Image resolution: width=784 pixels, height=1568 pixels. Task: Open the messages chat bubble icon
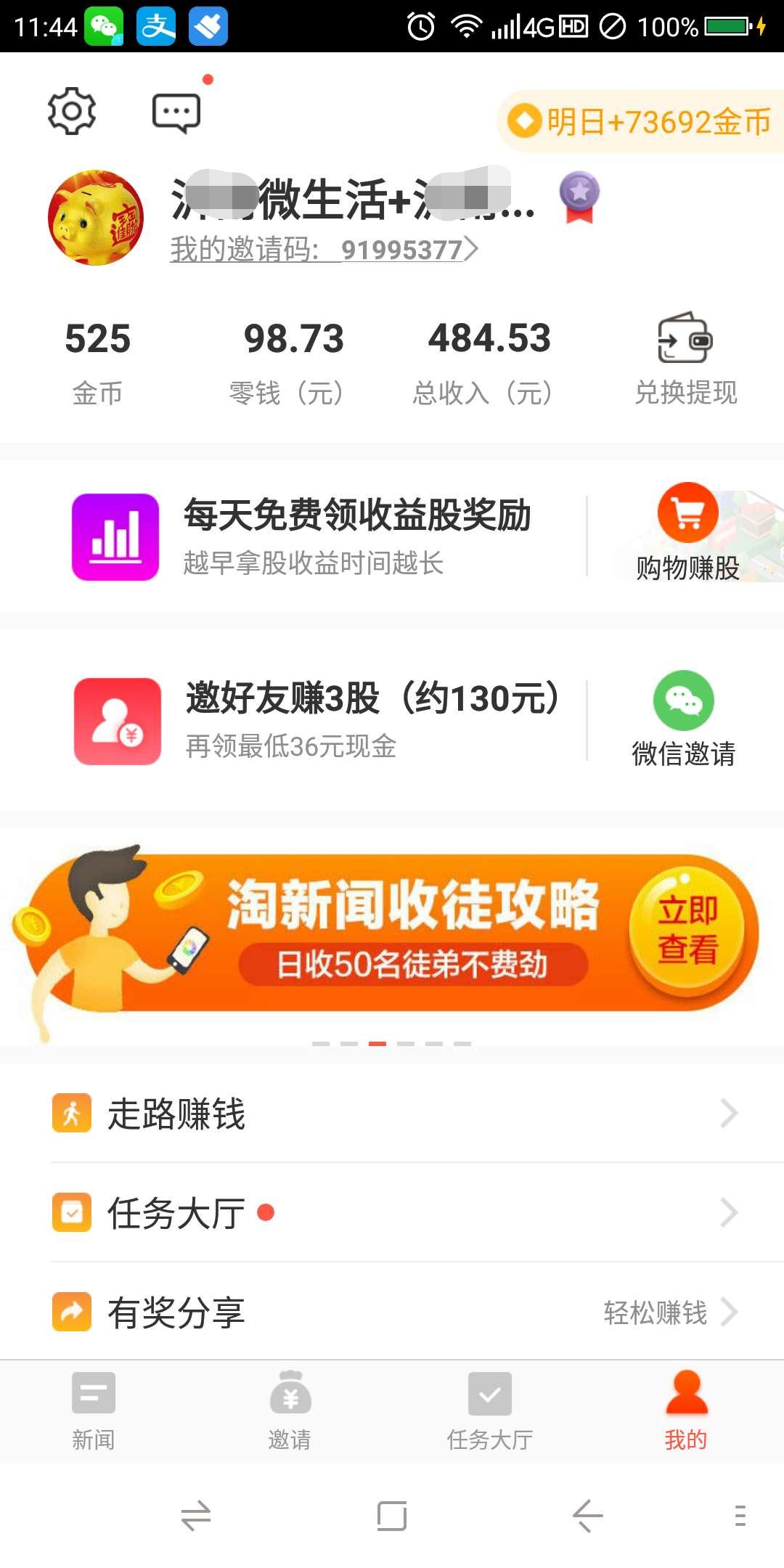click(176, 113)
